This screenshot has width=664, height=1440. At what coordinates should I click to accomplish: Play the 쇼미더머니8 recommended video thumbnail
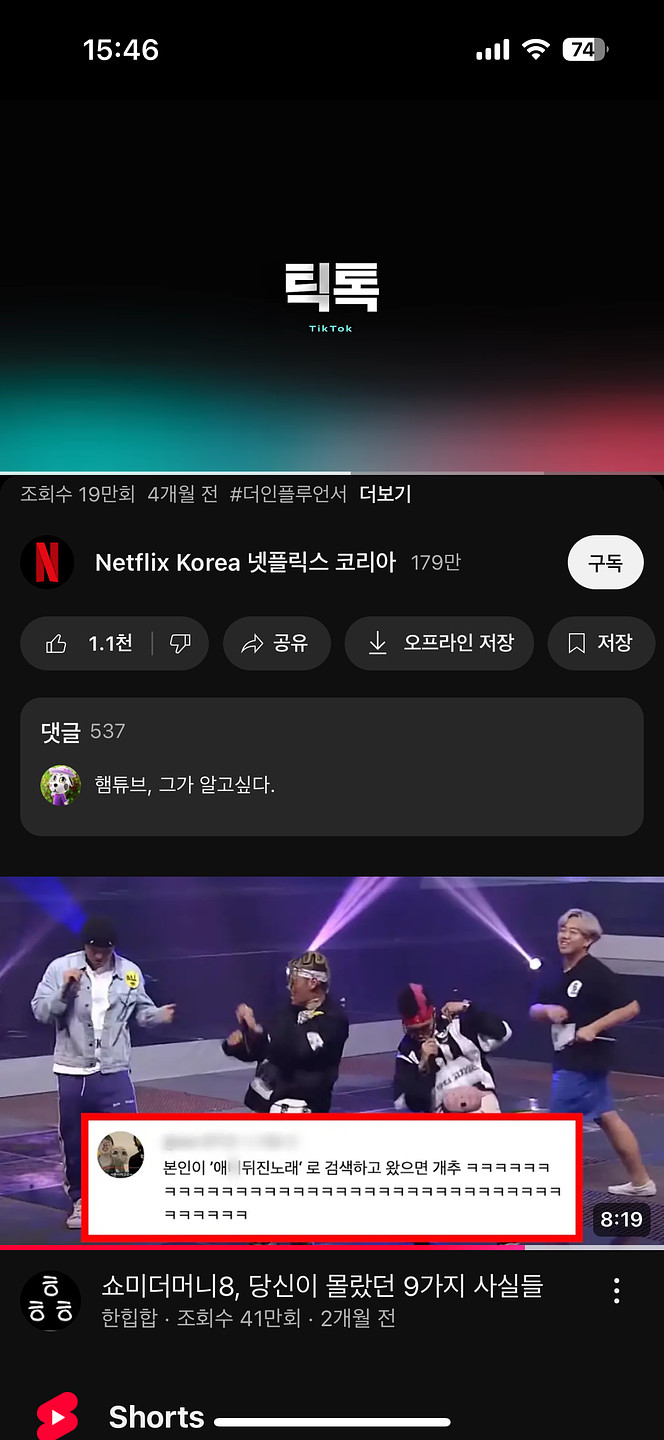tap(331, 1062)
